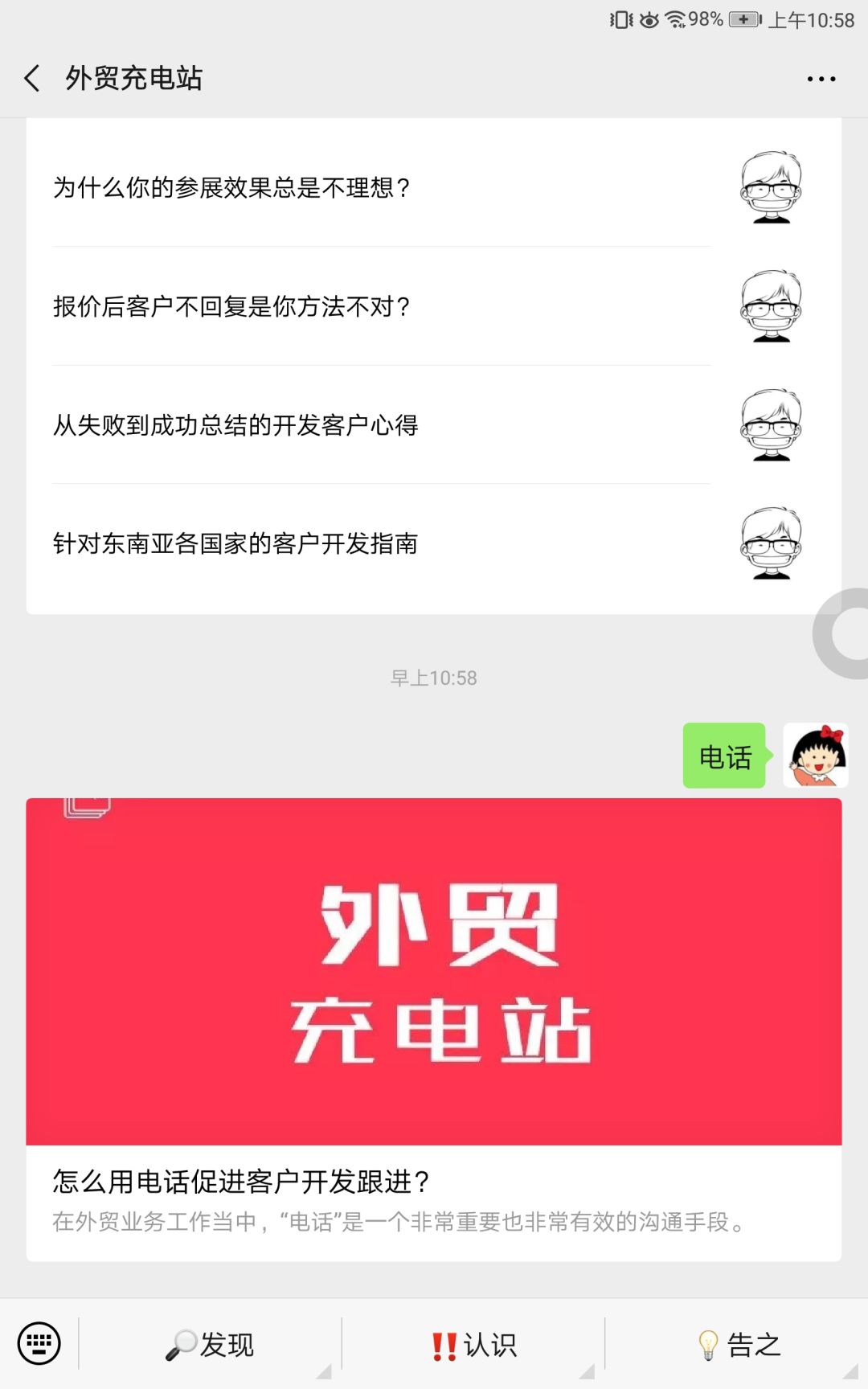Select the 告之 menu item

coord(751,1342)
